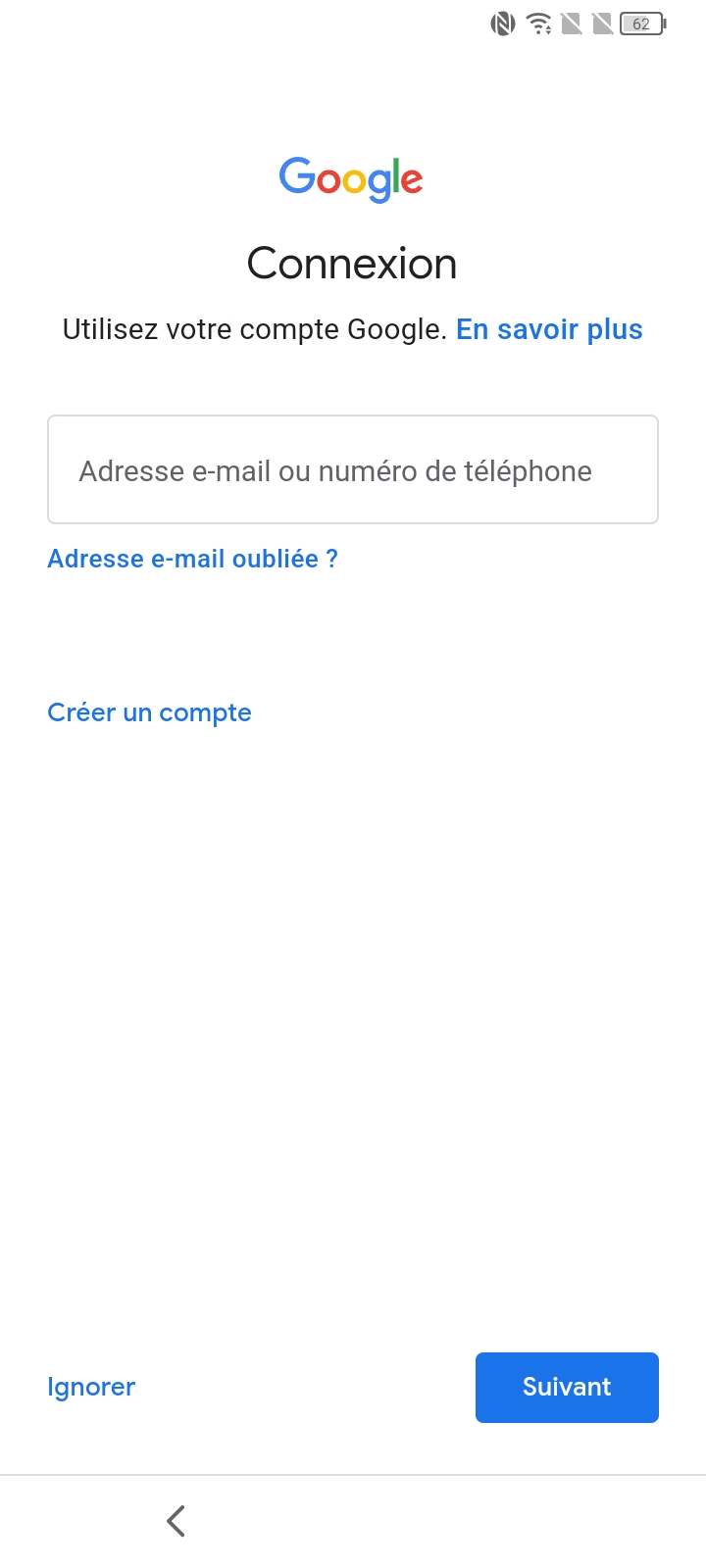706x1568 pixels.
Task: Tap "Adresse e-mail oubliée ?" link
Action: 192,559
